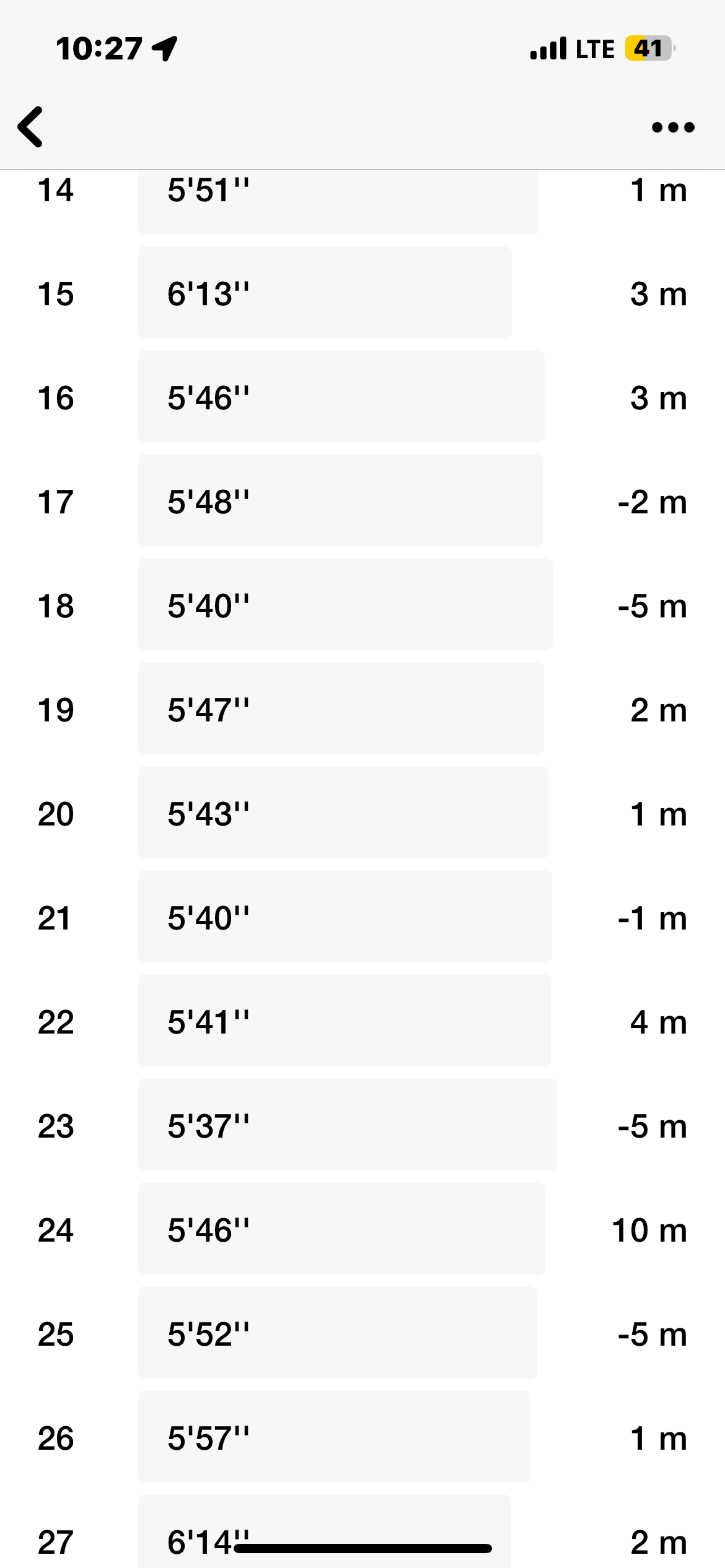Open the three-dot overflow menu
This screenshot has width=725, height=1568.
pyautogui.click(x=673, y=128)
